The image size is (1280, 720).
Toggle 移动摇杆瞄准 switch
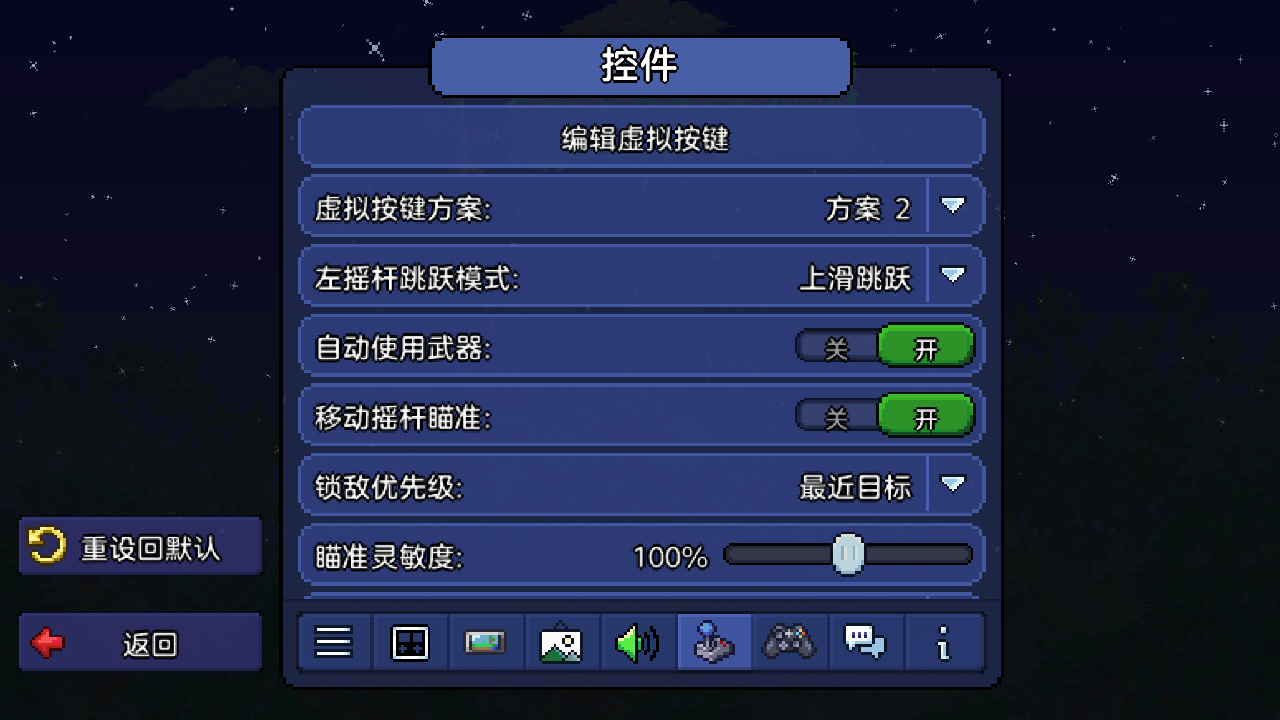pyautogui.click(x=884, y=417)
